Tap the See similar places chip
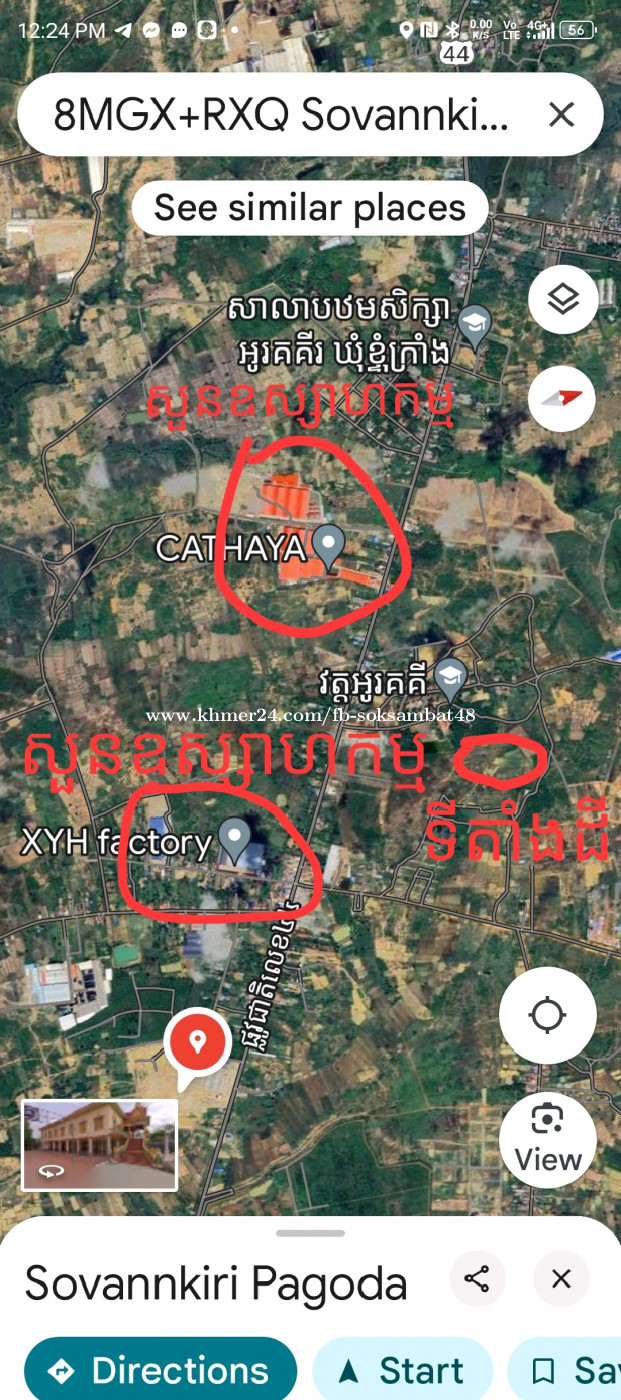This screenshot has width=621, height=1400. click(x=310, y=208)
